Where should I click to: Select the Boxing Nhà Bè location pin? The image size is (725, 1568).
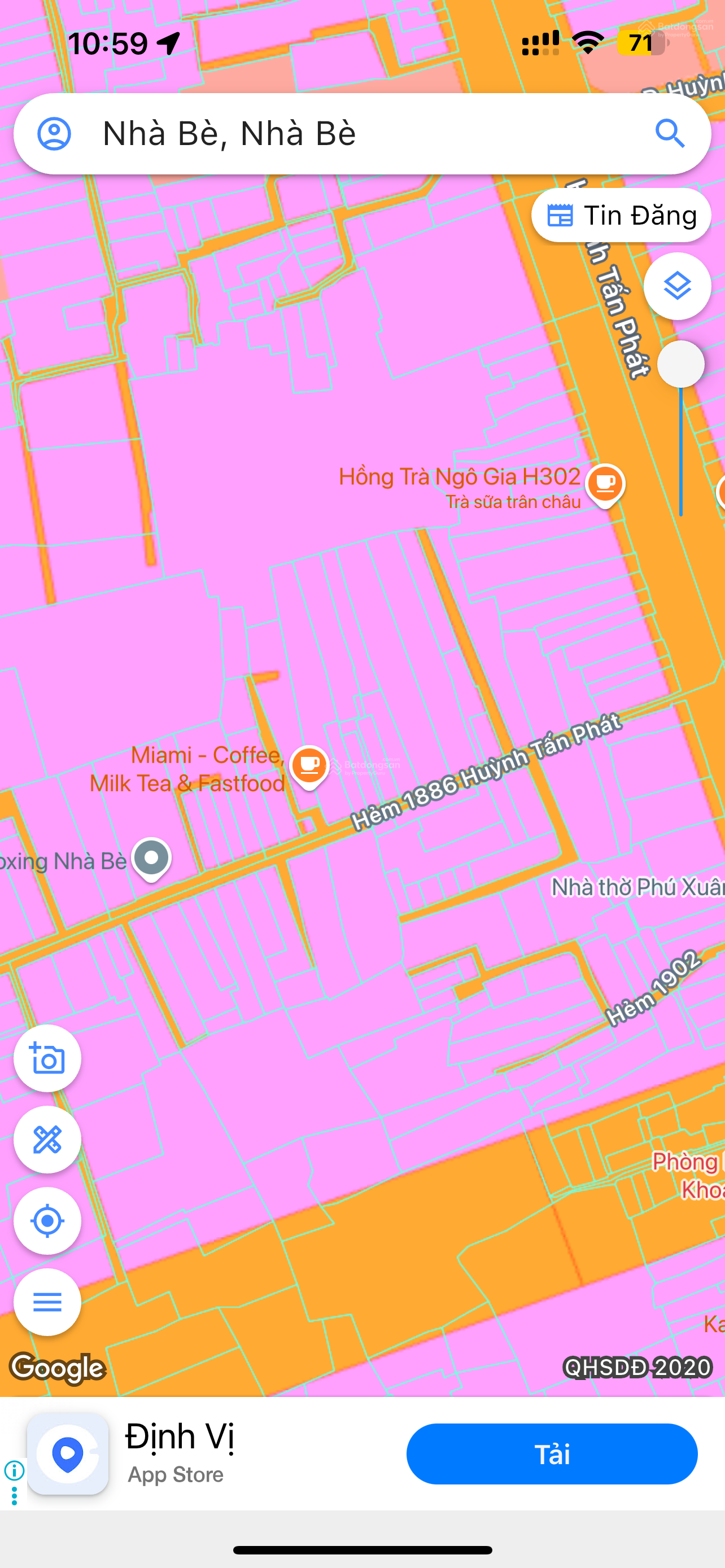(x=151, y=859)
